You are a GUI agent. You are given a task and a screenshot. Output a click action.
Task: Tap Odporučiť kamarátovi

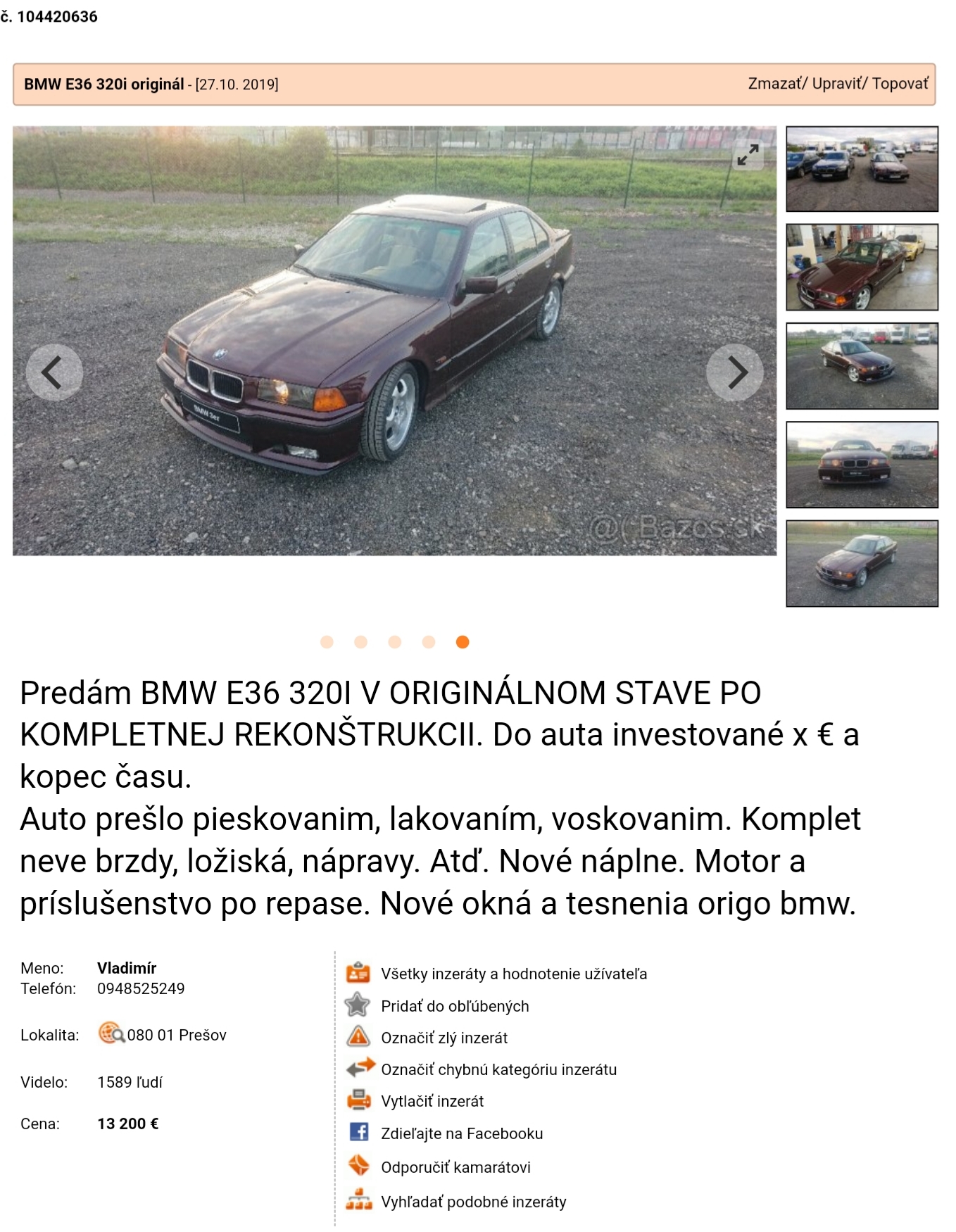click(455, 1168)
